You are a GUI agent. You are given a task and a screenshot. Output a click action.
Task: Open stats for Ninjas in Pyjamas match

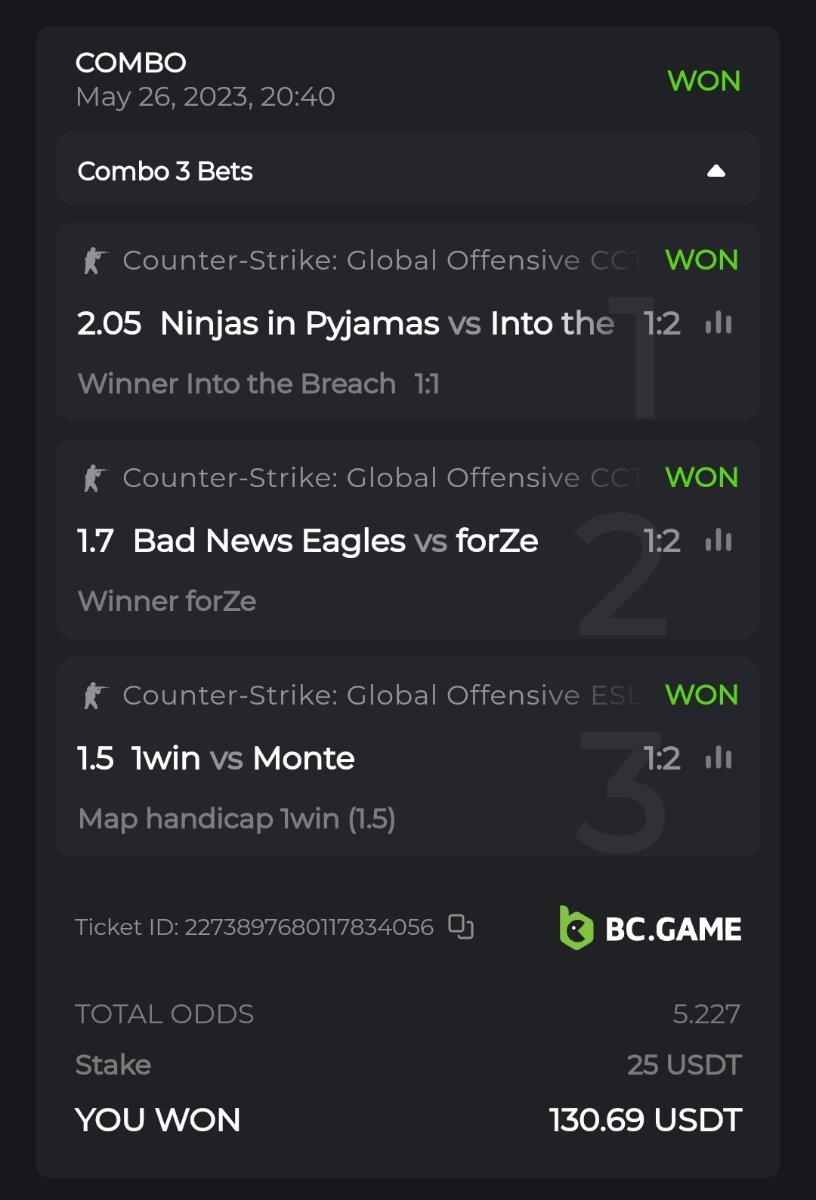coord(718,323)
